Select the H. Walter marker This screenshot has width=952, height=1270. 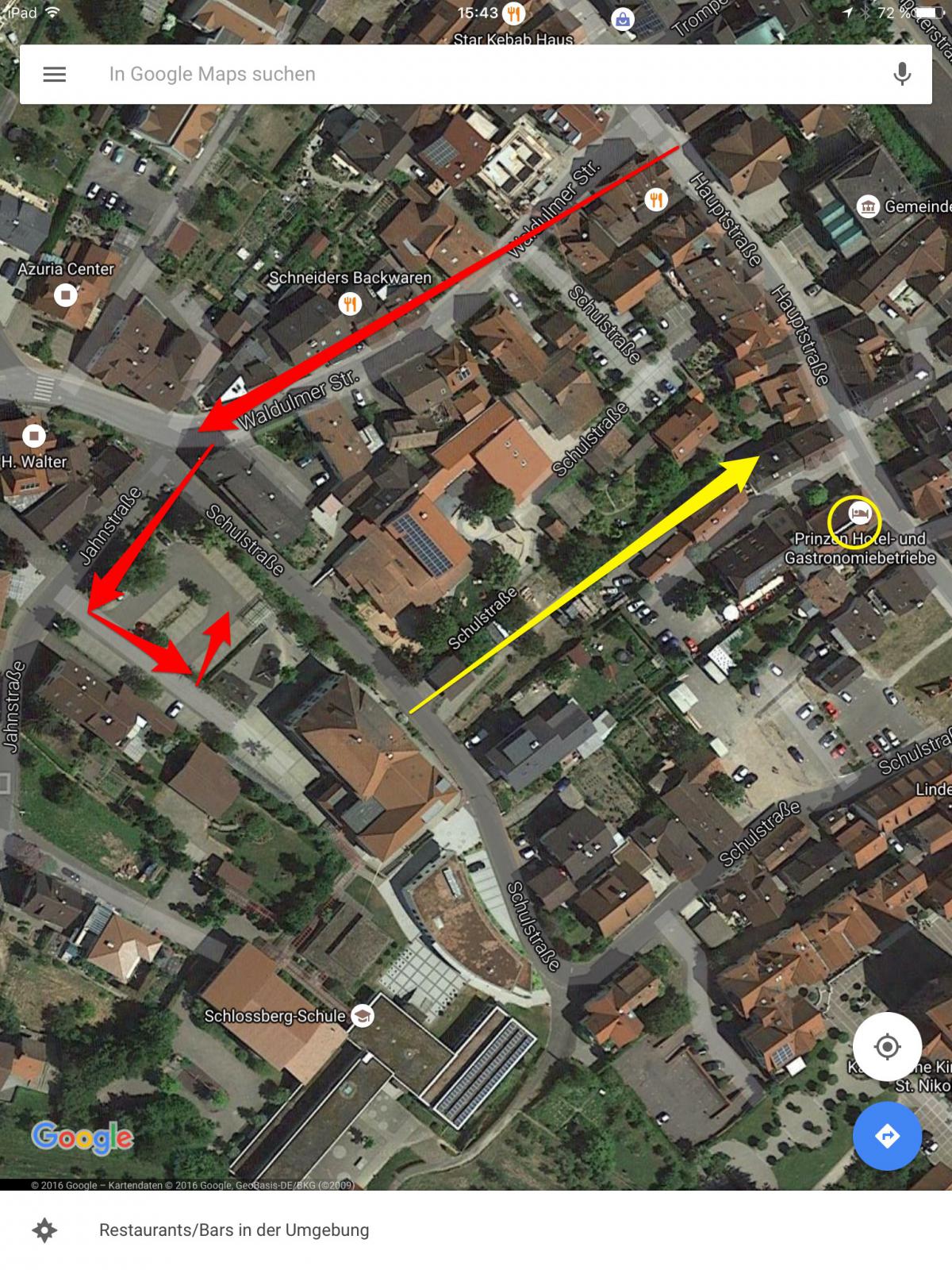[34, 436]
